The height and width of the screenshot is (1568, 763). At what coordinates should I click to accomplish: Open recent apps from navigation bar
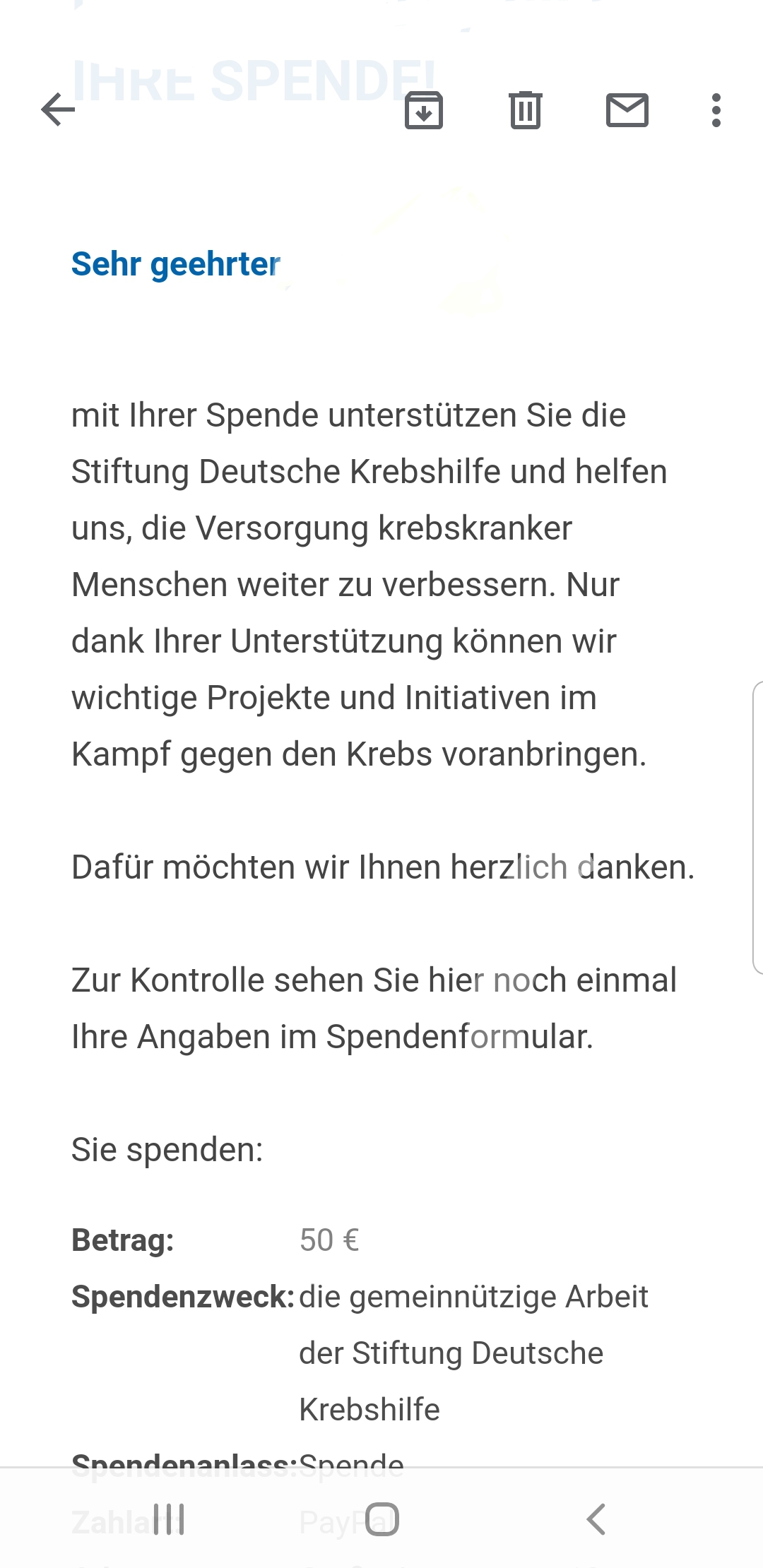tap(169, 1519)
